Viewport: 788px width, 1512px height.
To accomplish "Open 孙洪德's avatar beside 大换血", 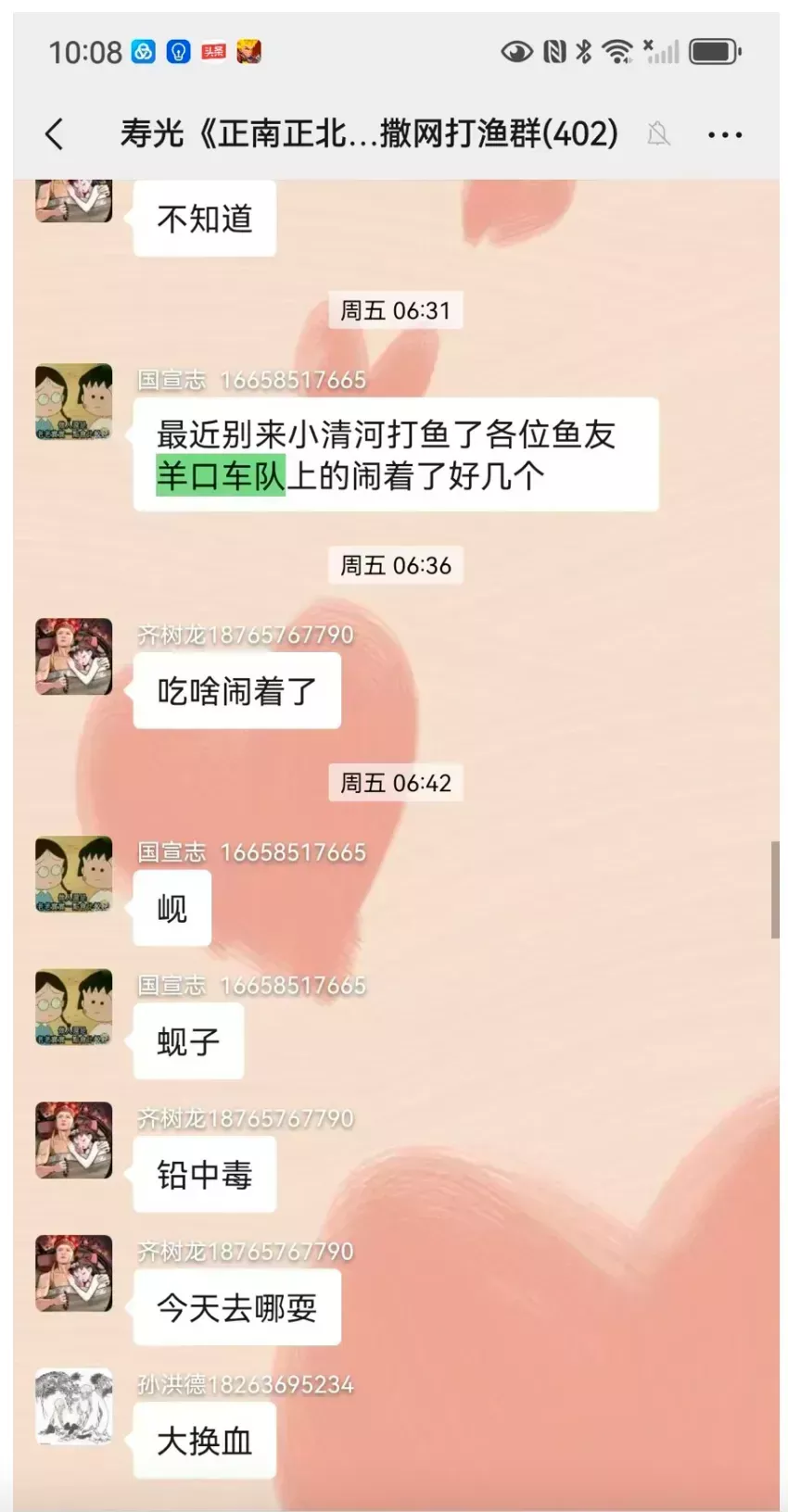I will (x=73, y=1405).
